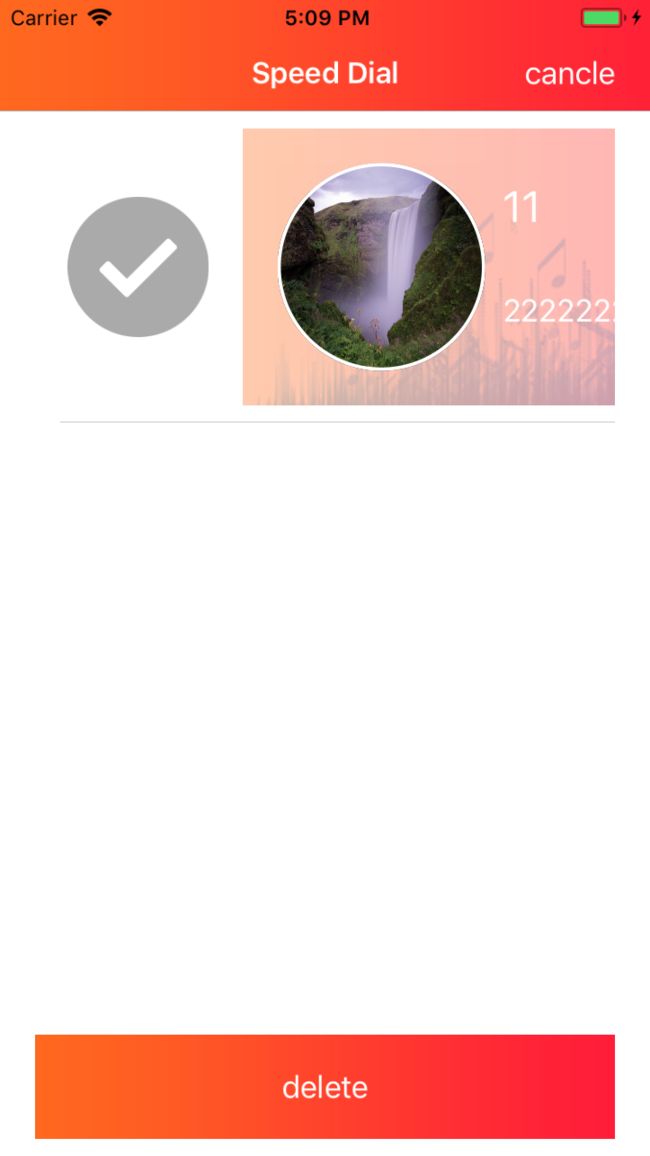Image resolution: width=650 pixels, height=1156 pixels.
Task: Tap the delete button
Action: point(325,1087)
